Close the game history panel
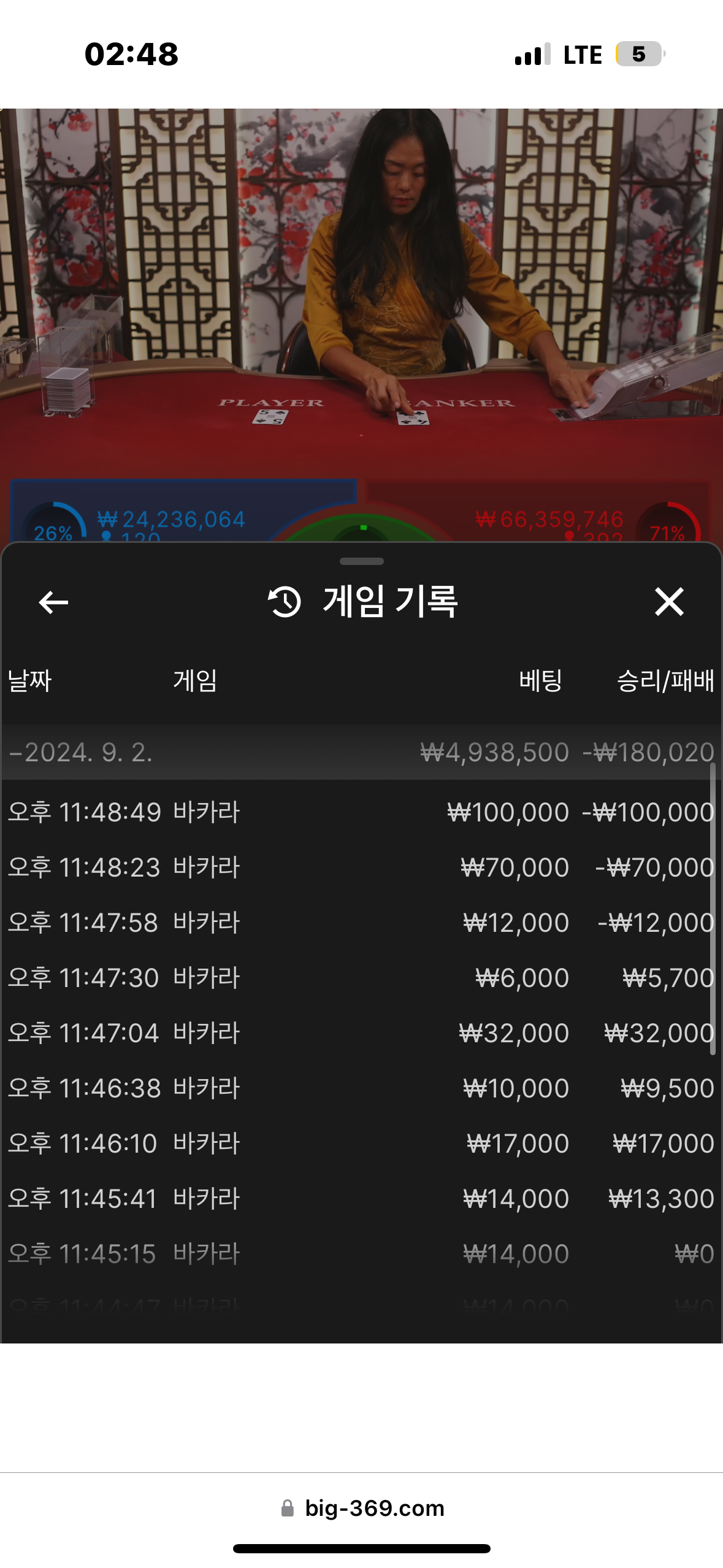 [x=668, y=602]
